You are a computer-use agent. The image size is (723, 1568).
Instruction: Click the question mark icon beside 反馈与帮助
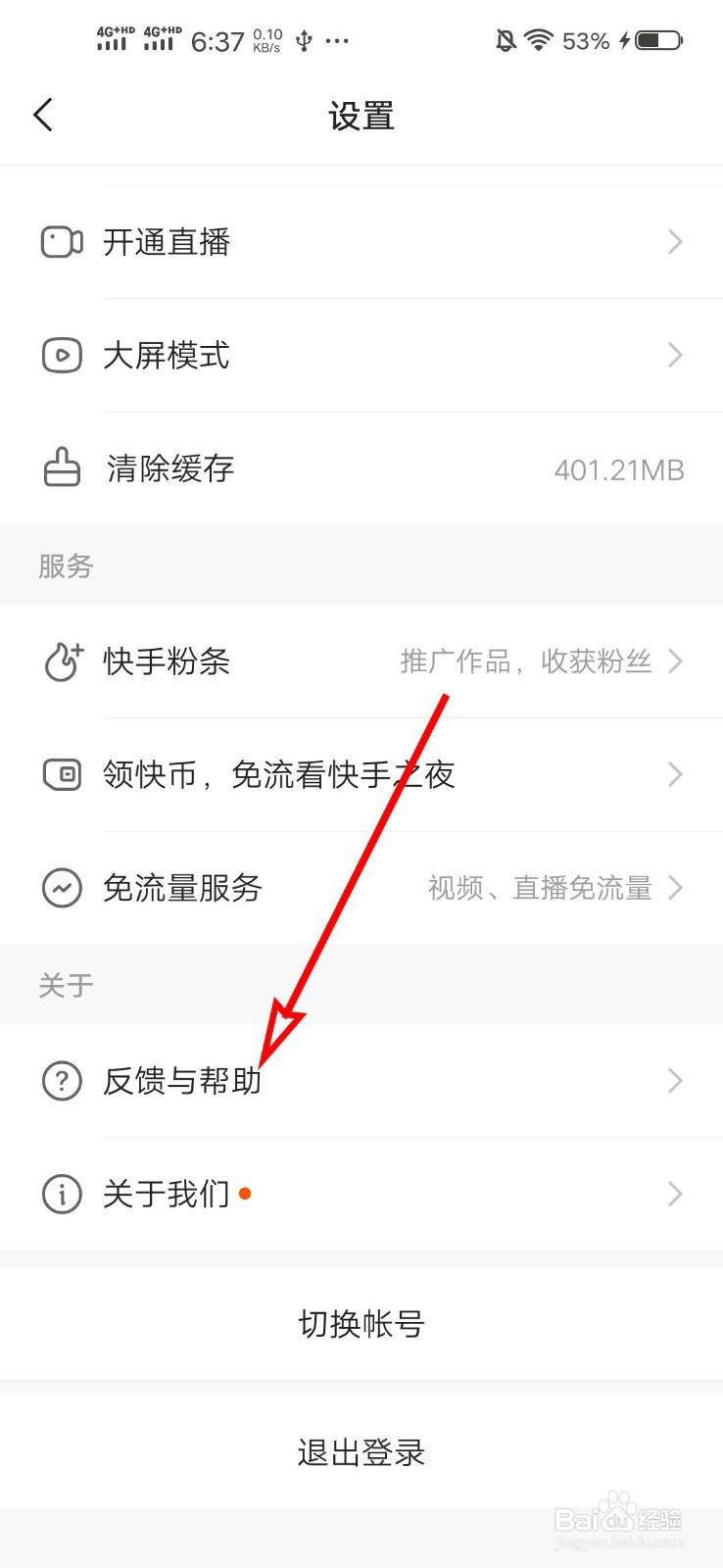pos(61,1081)
